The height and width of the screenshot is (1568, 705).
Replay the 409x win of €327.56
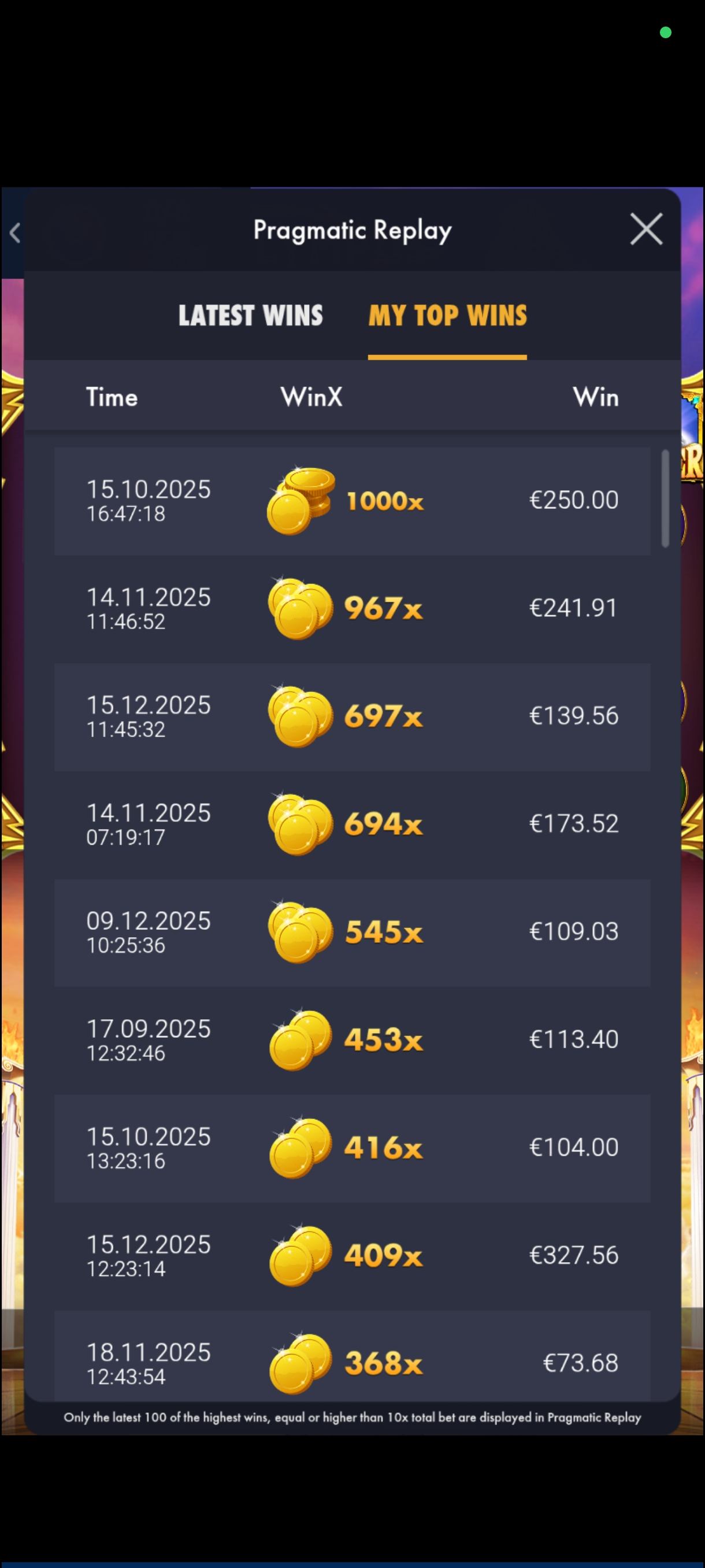351,1255
